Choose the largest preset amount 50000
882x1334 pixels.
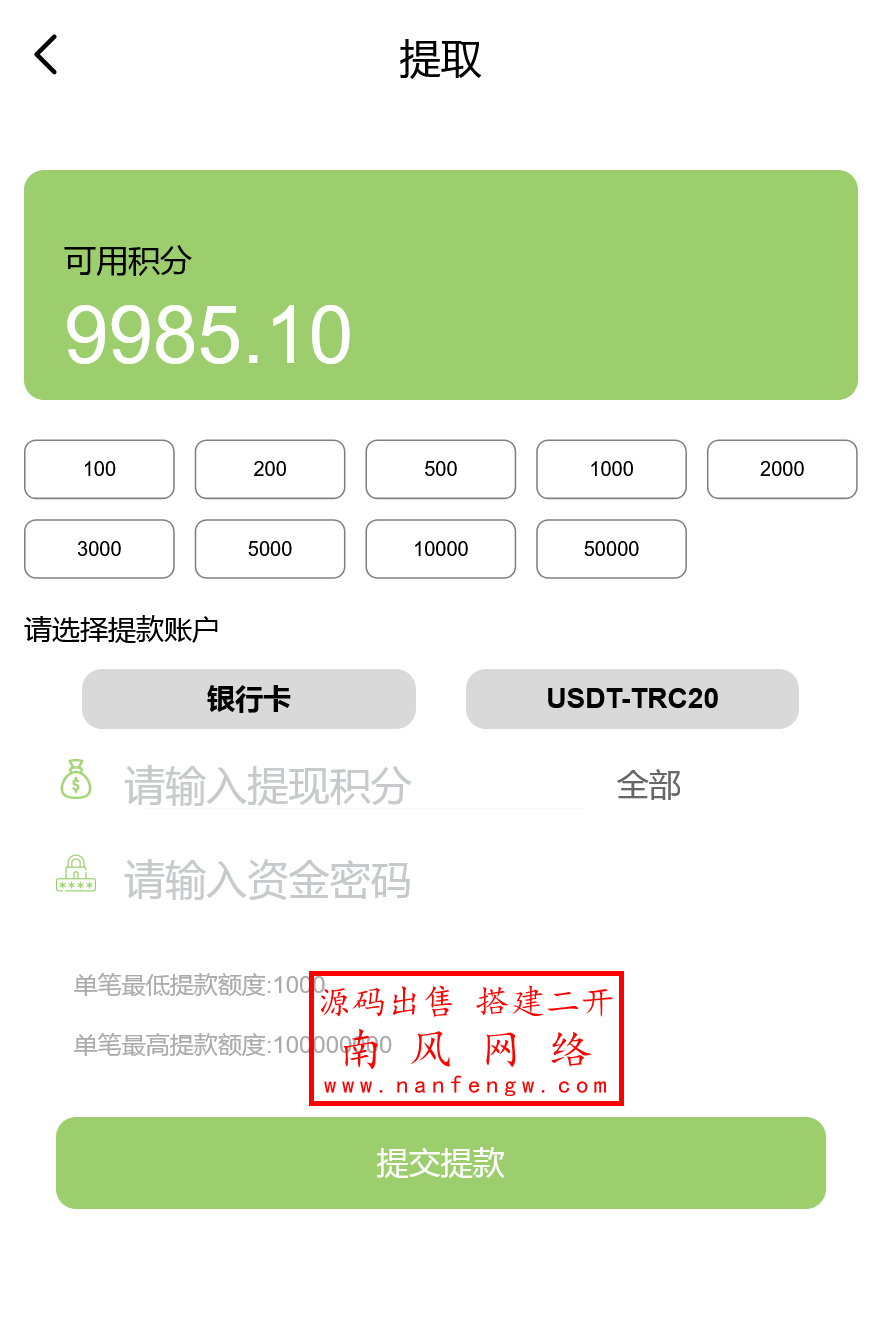point(611,549)
